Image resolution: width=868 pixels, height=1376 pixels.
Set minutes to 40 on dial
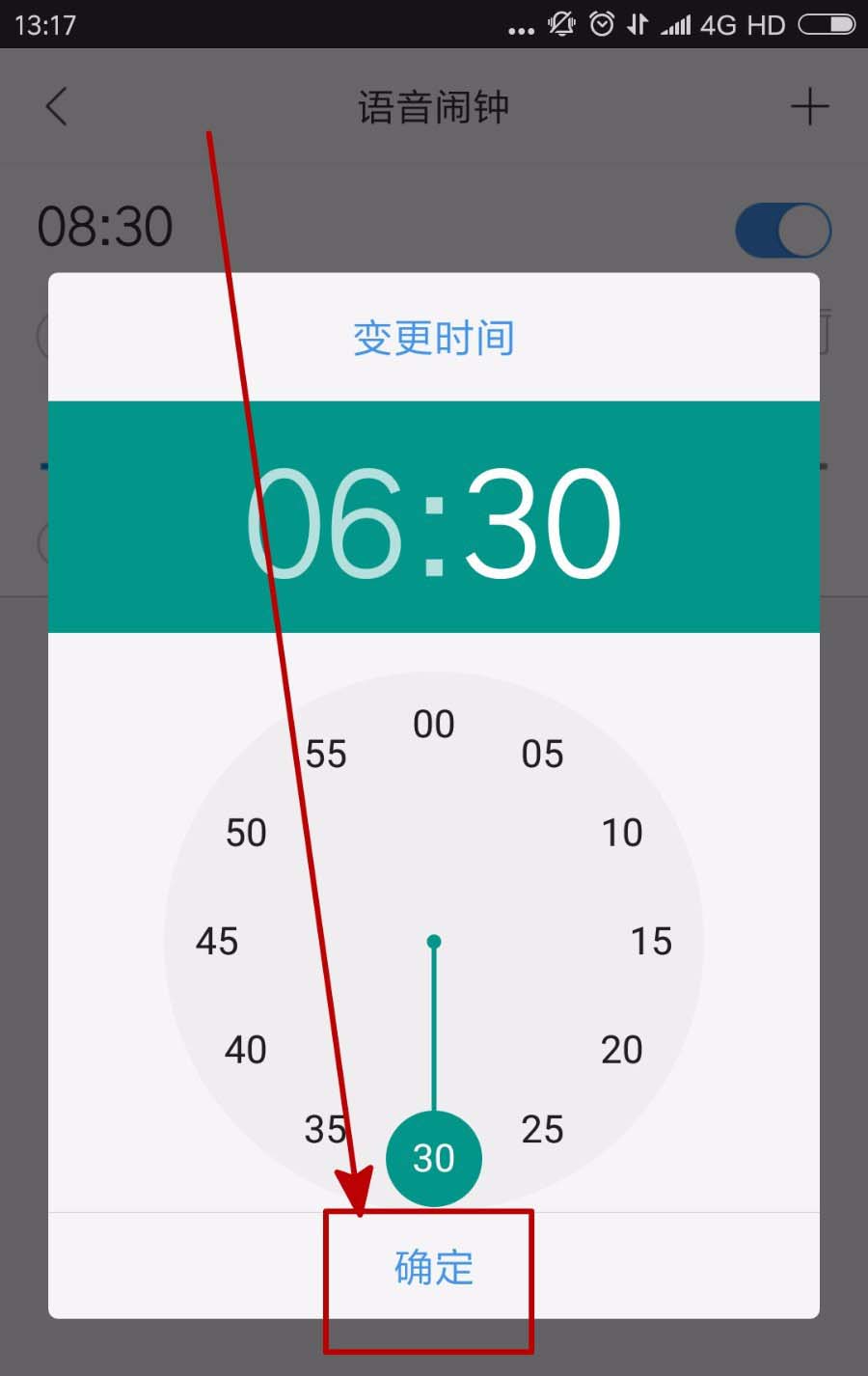click(x=246, y=1049)
